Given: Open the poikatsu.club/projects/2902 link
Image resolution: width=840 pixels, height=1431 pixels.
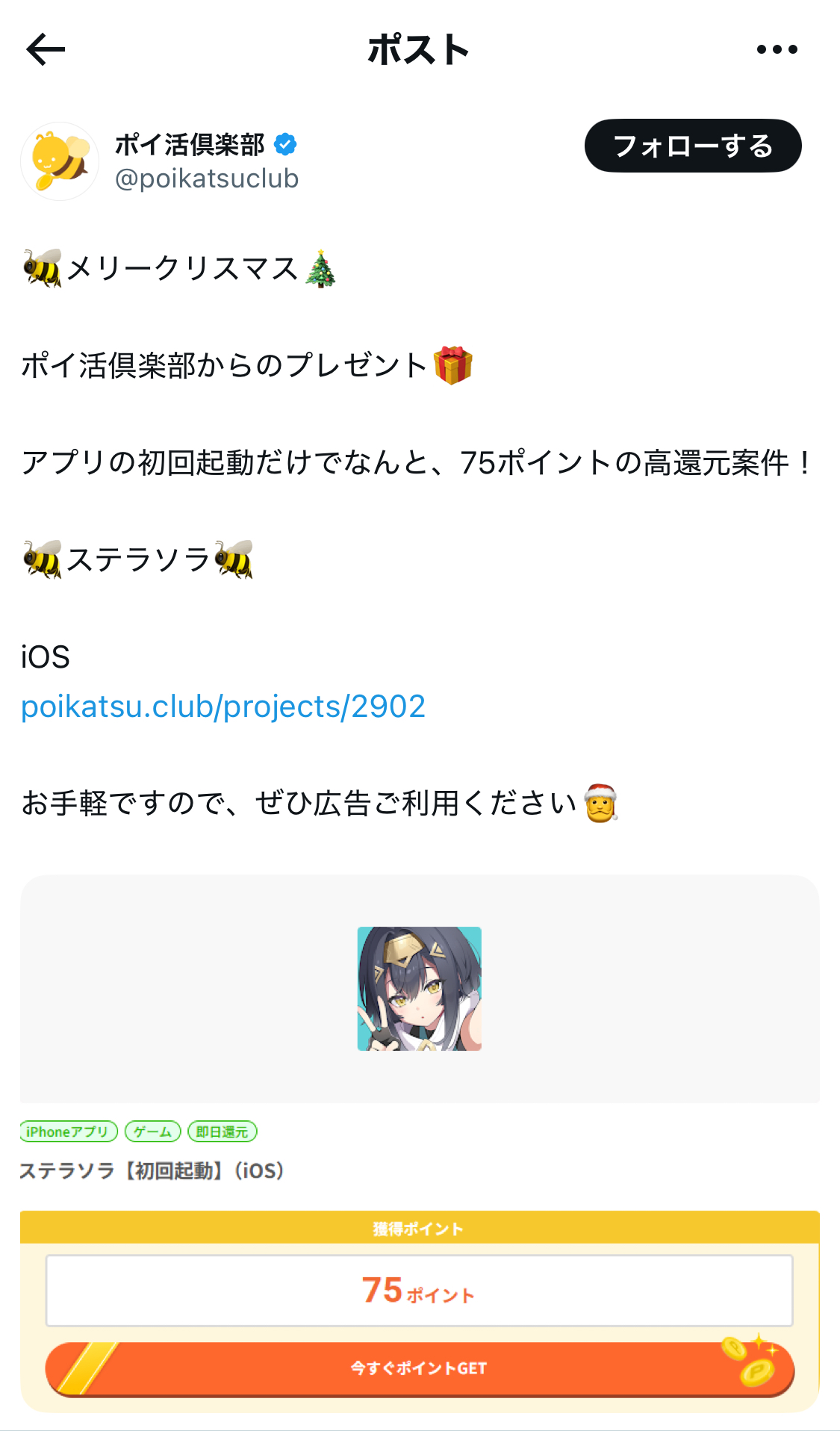Looking at the screenshot, I should coord(223,707).
